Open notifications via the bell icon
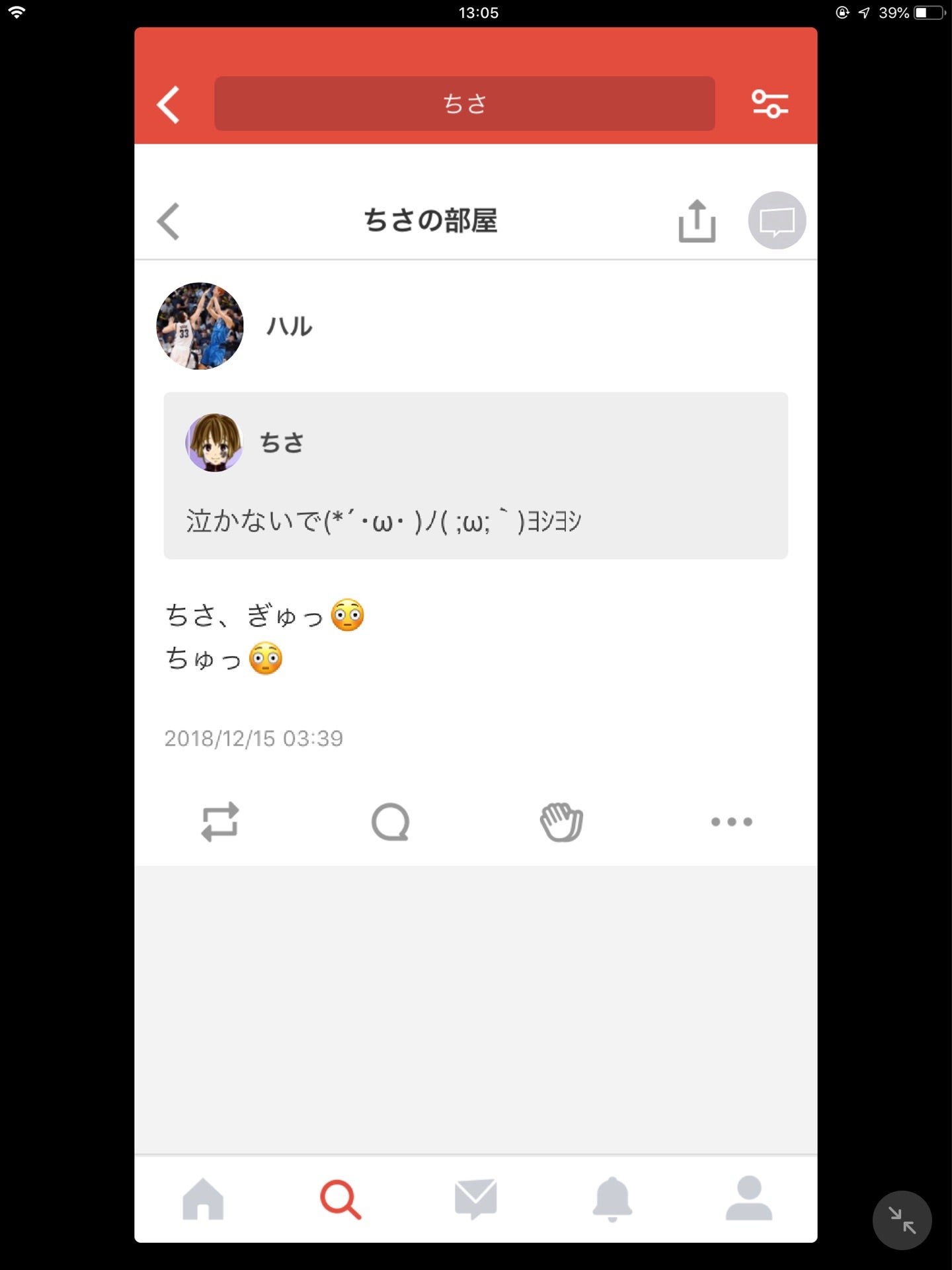Image resolution: width=952 pixels, height=1270 pixels. (611, 1199)
